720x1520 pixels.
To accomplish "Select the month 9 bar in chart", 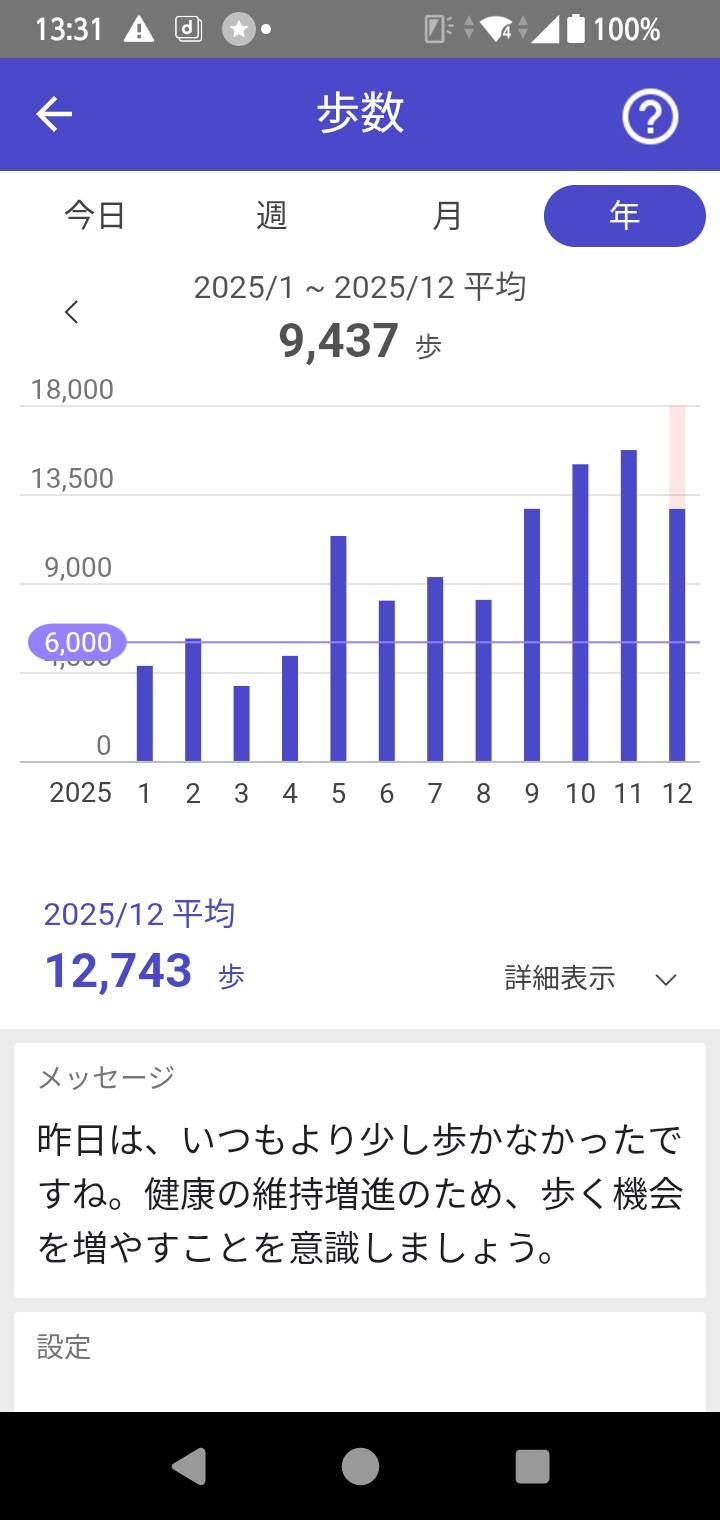I will click(x=532, y=636).
